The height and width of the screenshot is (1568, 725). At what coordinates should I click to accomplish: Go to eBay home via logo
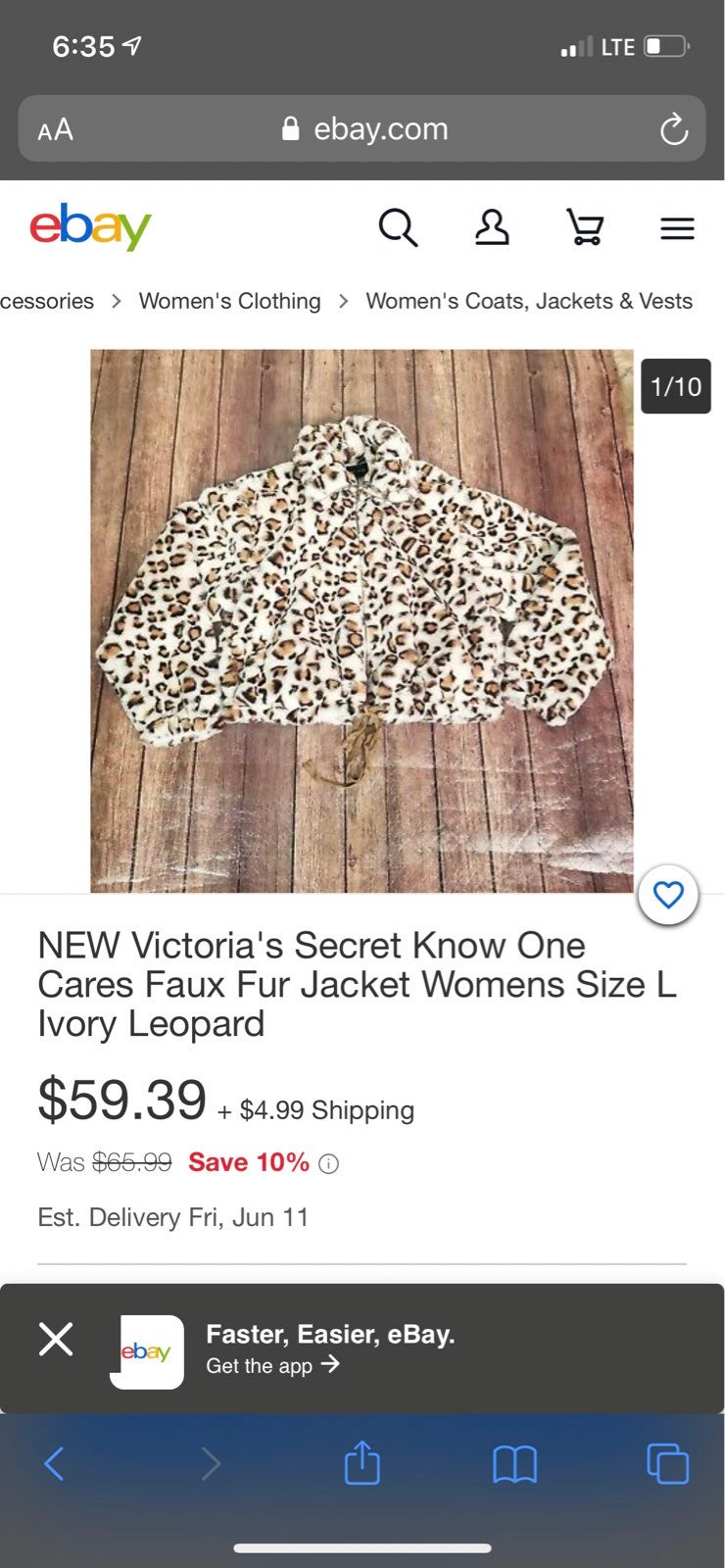pos(90,226)
